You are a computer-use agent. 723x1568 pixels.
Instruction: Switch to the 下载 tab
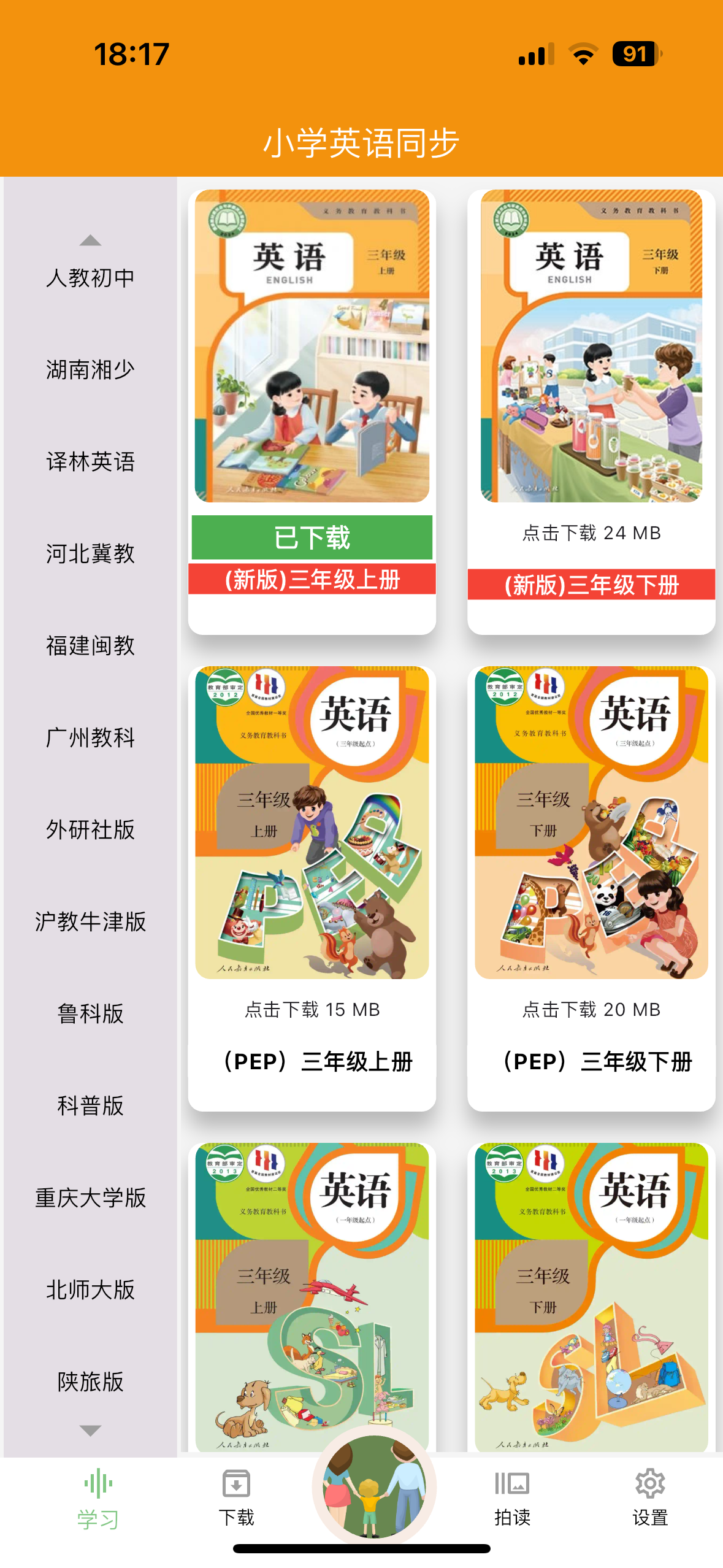point(236,1497)
